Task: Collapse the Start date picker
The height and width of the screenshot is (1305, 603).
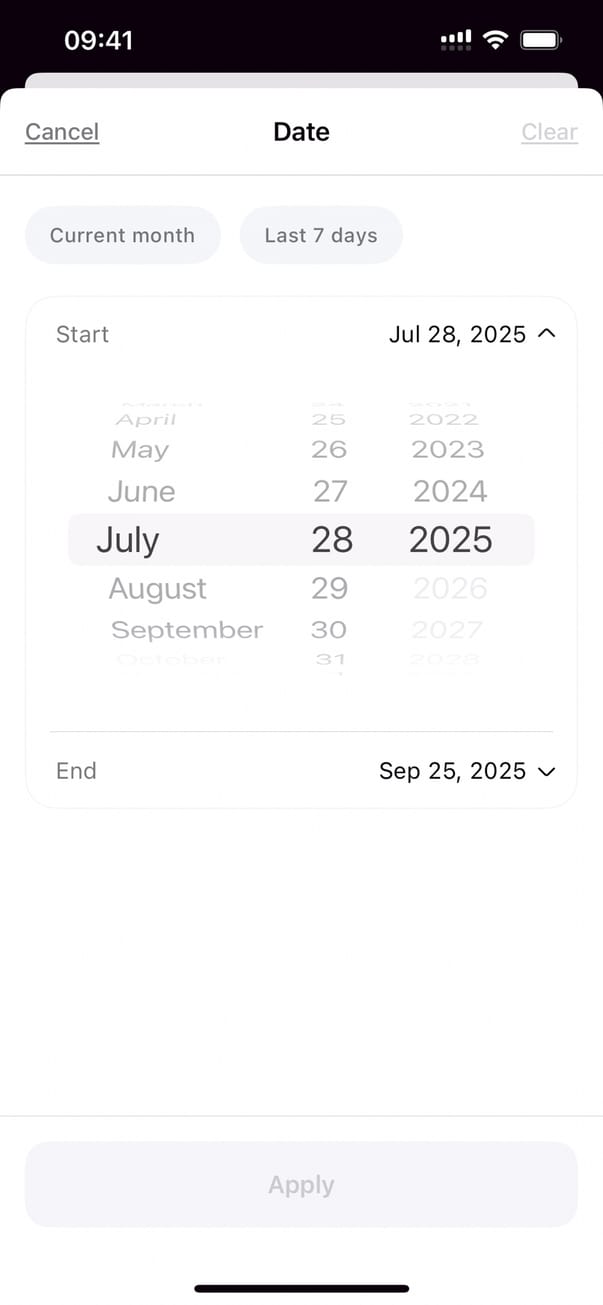Action: click(471, 334)
